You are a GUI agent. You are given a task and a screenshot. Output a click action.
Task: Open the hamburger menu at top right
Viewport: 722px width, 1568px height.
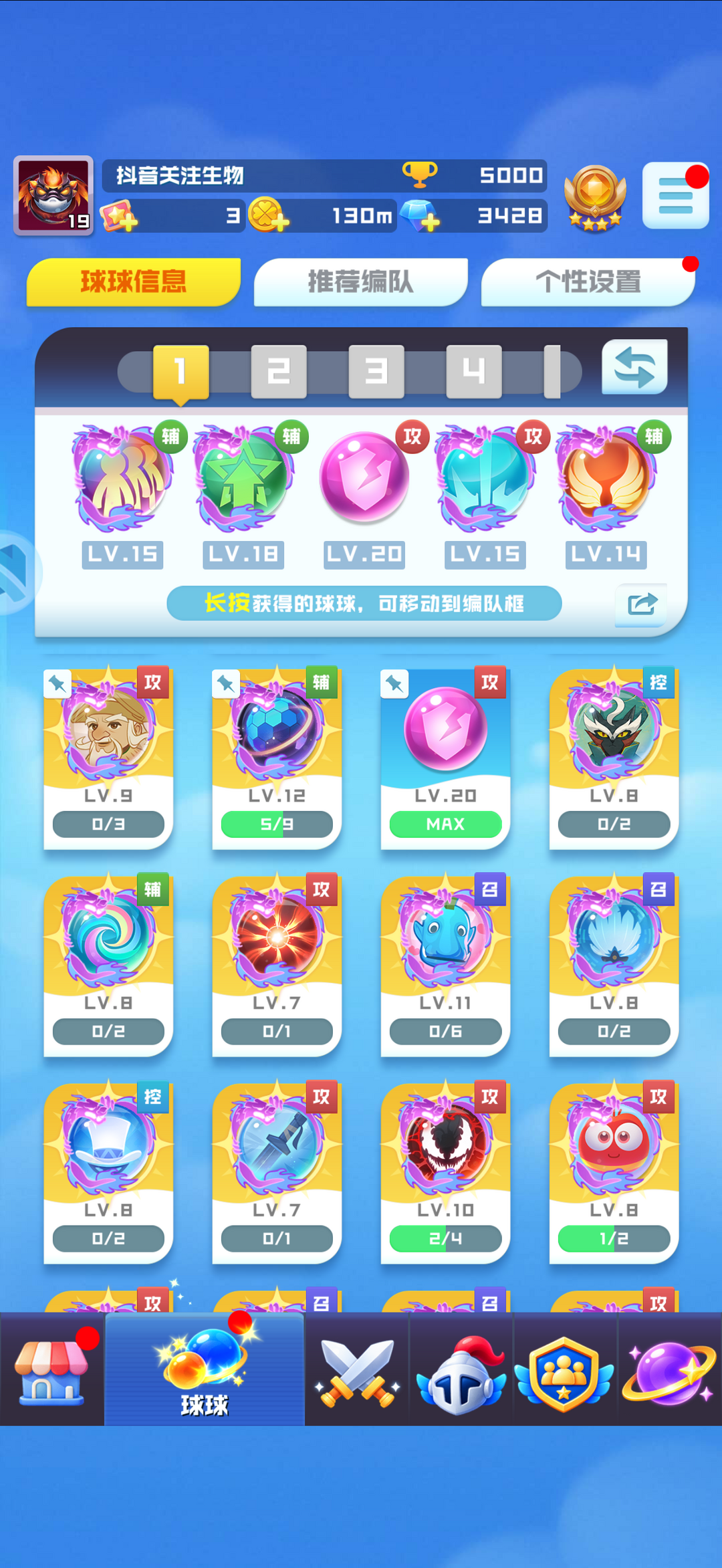click(x=675, y=196)
